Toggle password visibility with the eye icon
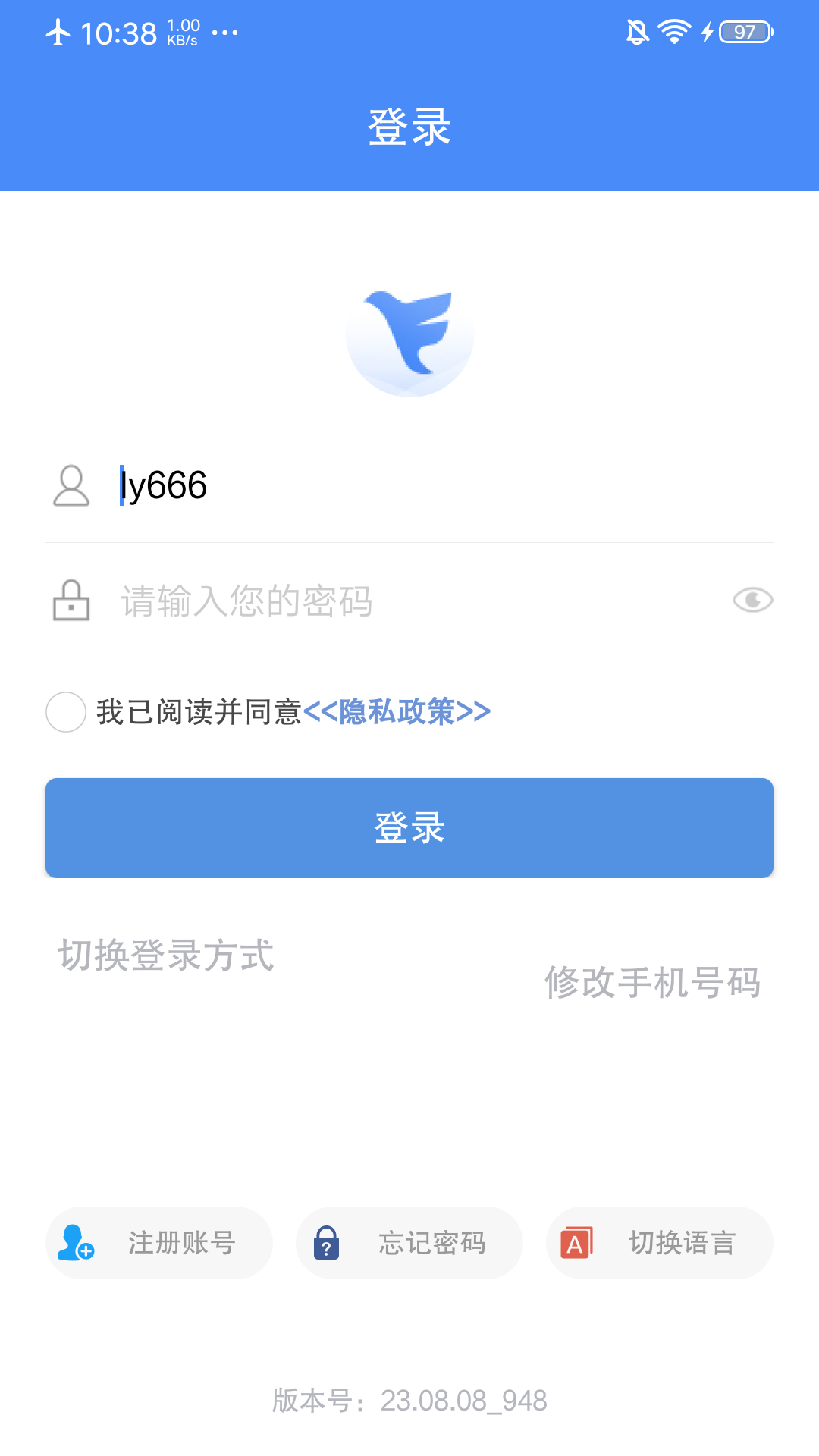The height and width of the screenshot is (1456, 819). [x=752, y=600]
